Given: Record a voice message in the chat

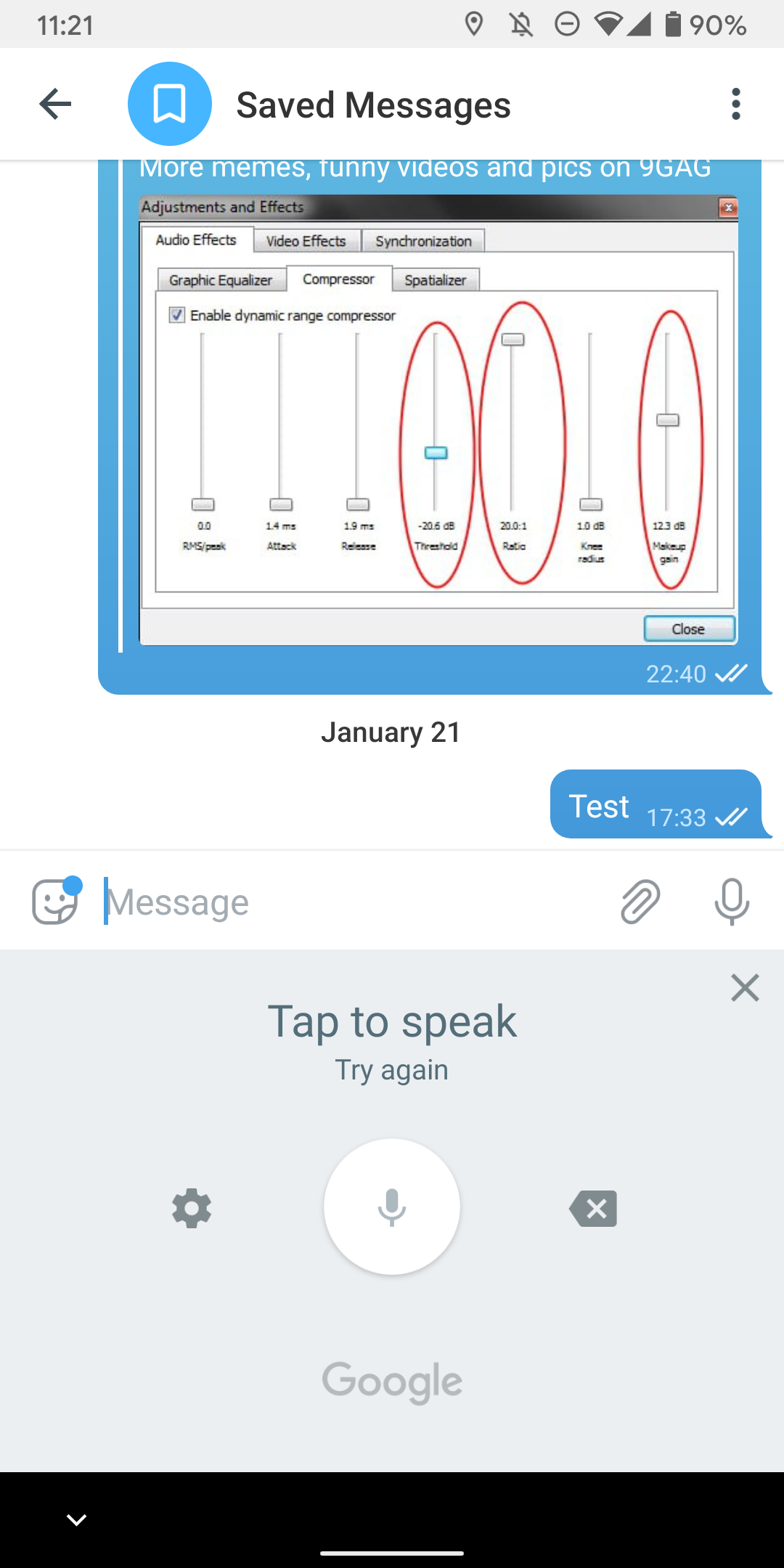Looking at the screenshot, I should 732,902.
